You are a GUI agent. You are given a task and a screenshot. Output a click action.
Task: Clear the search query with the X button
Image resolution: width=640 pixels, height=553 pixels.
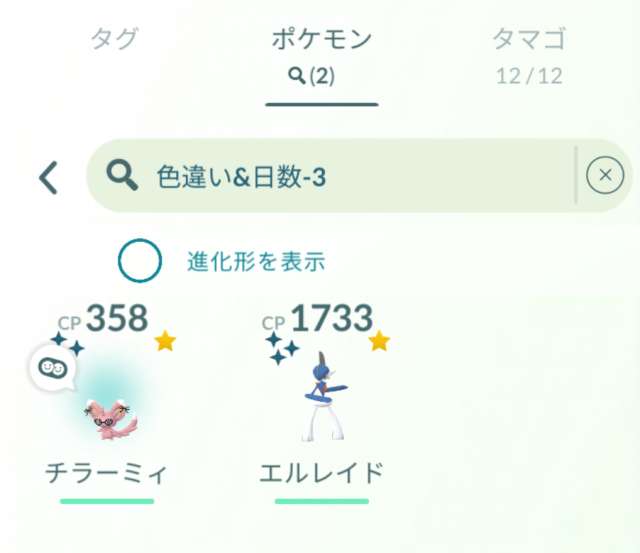(x=604, y=177)
